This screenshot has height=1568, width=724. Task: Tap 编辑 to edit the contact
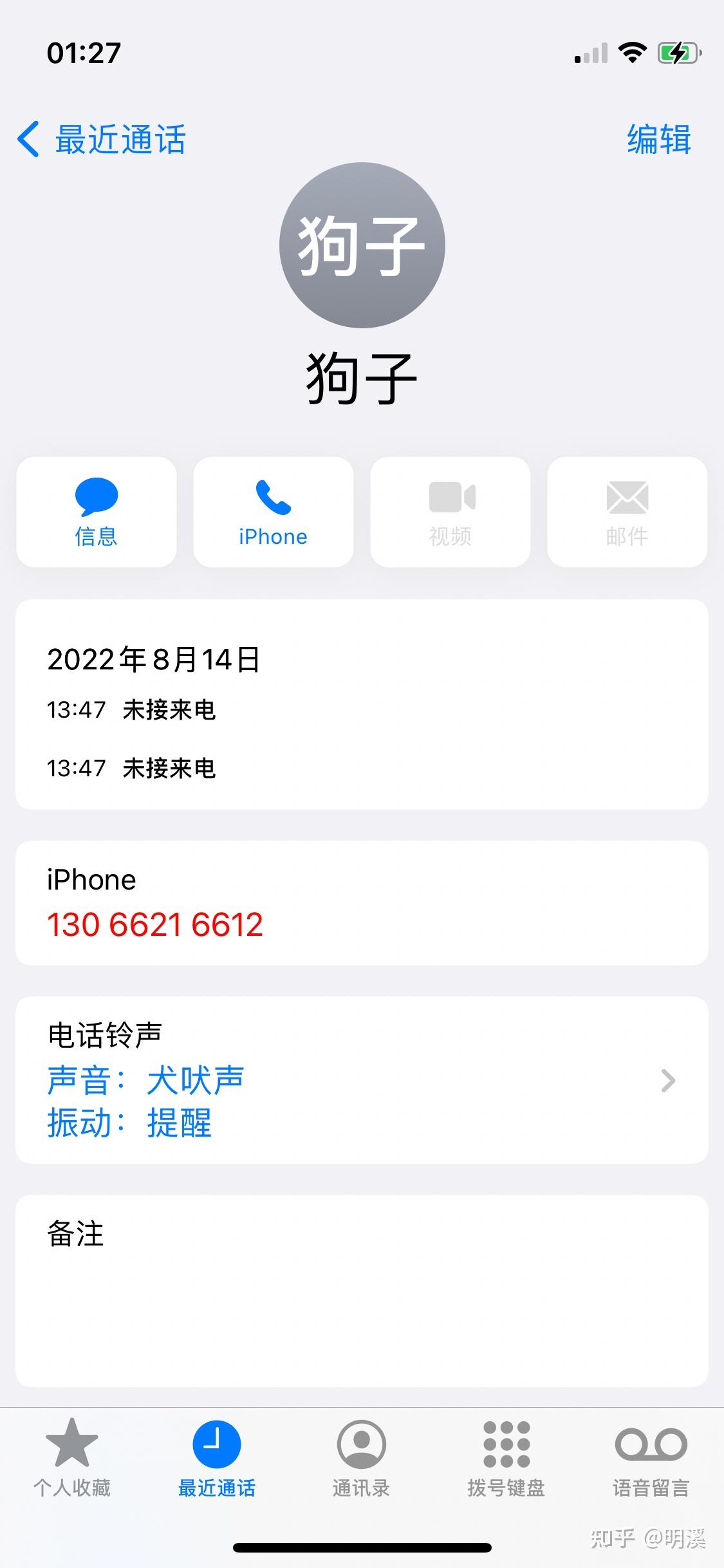click(x=658, y=139)
